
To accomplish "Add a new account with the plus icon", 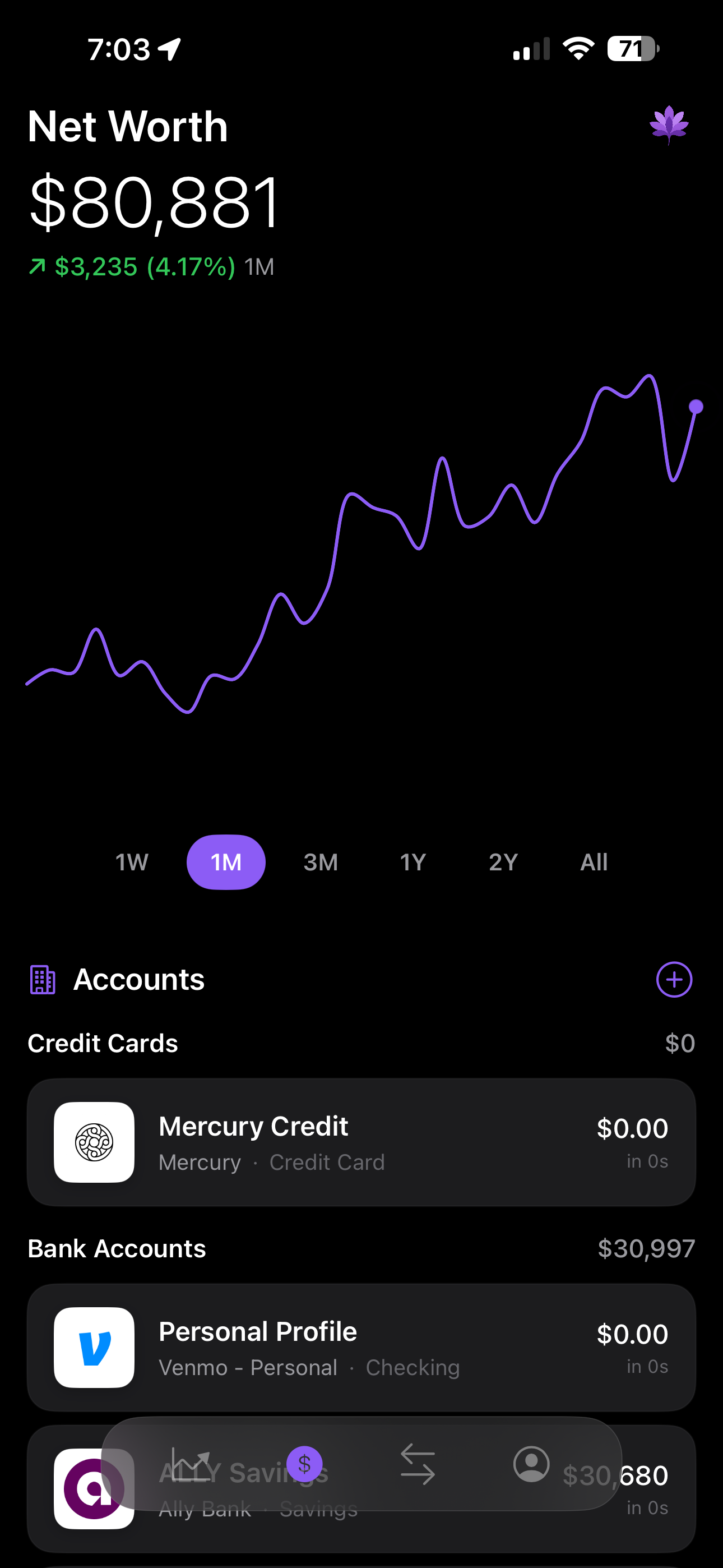I will click(x=674, y=979).
